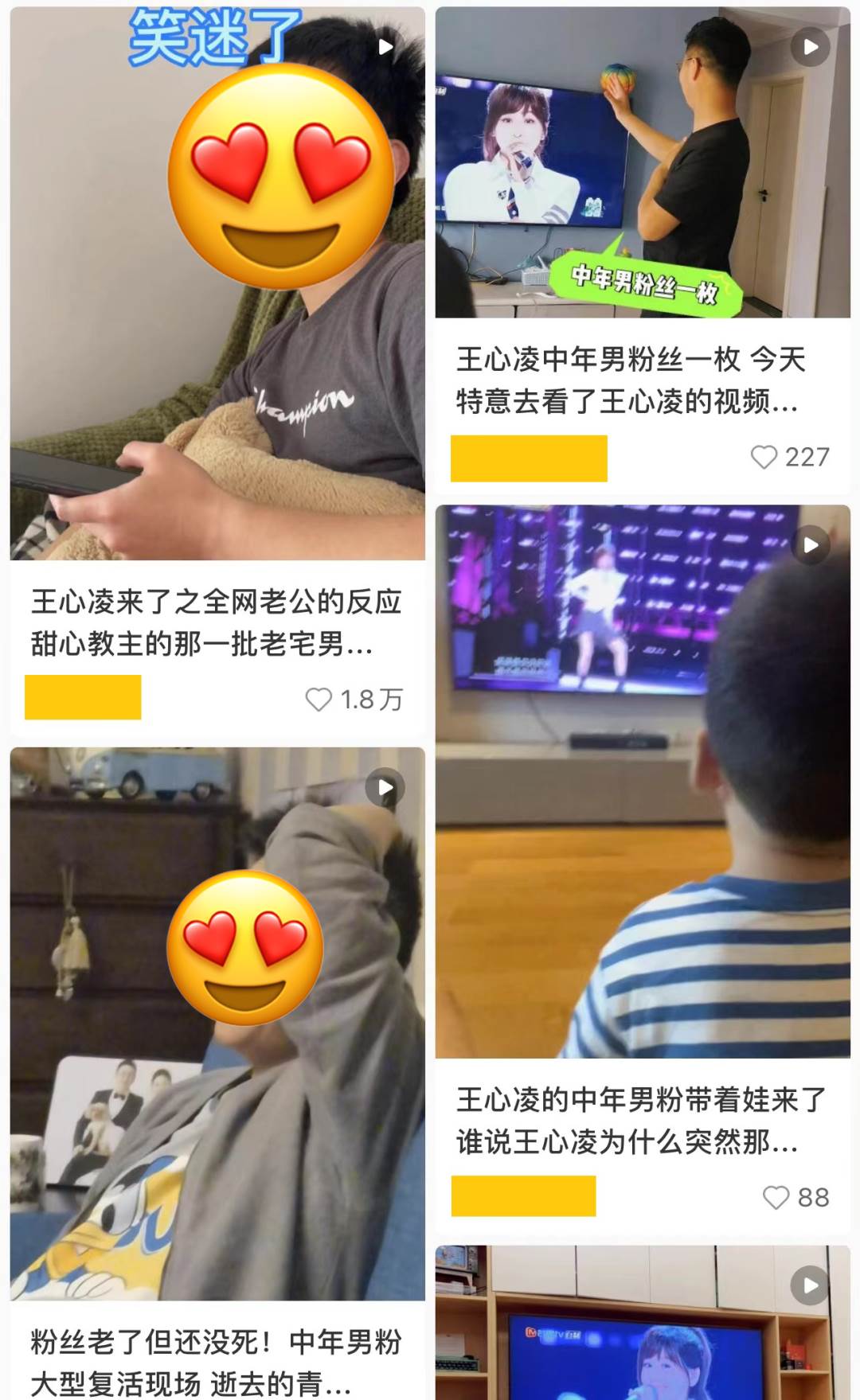The height and width of the screenshot is (1400, 860).
Task: Like the post with 1.8万 likes
Action: [319, 700]
